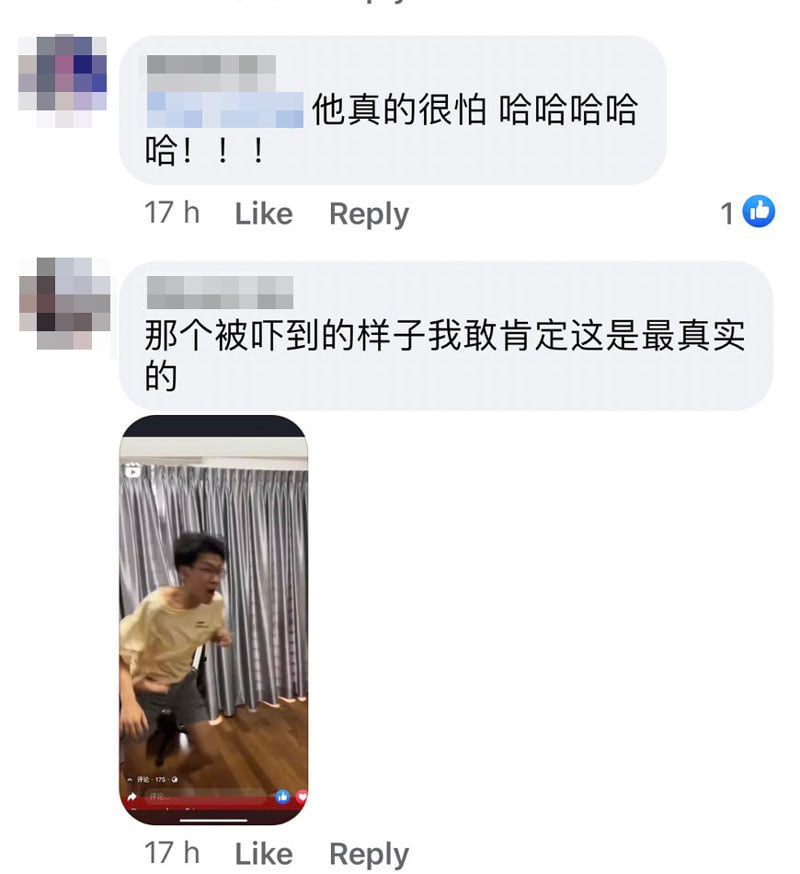Like the comment ending 哈哈哈哈哈!!!

pos(263,213)
